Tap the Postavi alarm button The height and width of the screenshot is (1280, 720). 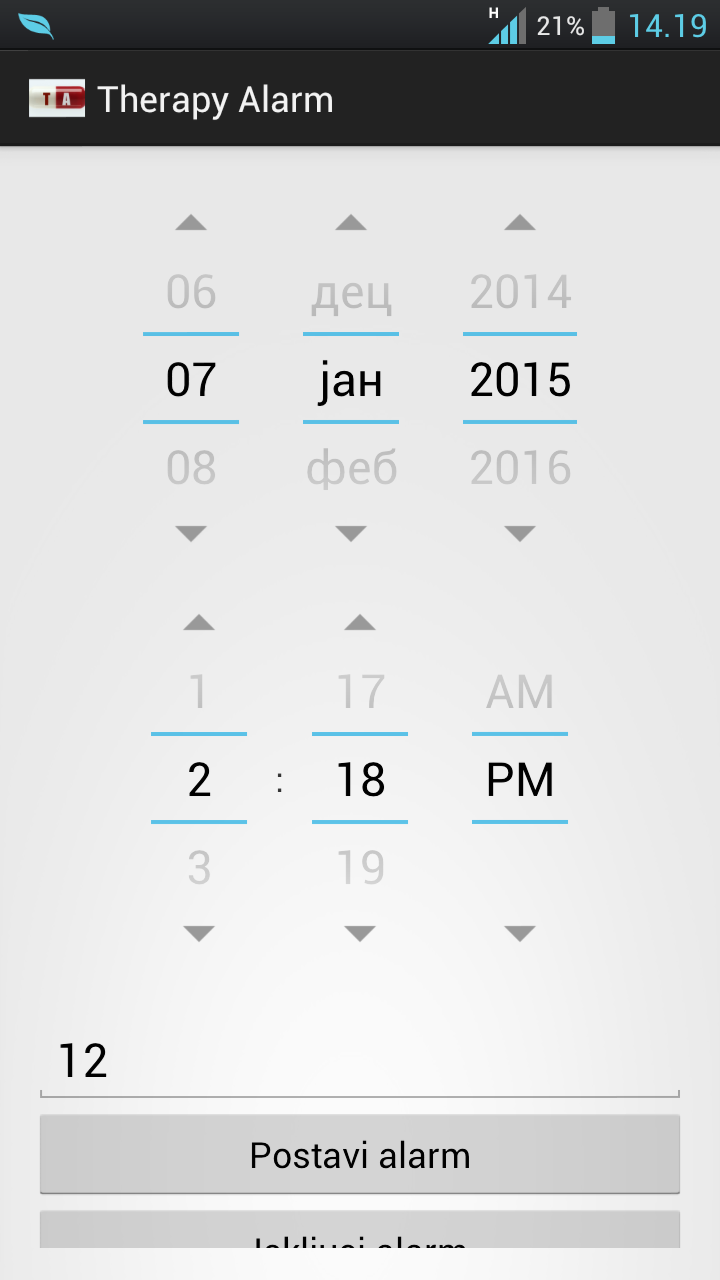coord(360,1155)
